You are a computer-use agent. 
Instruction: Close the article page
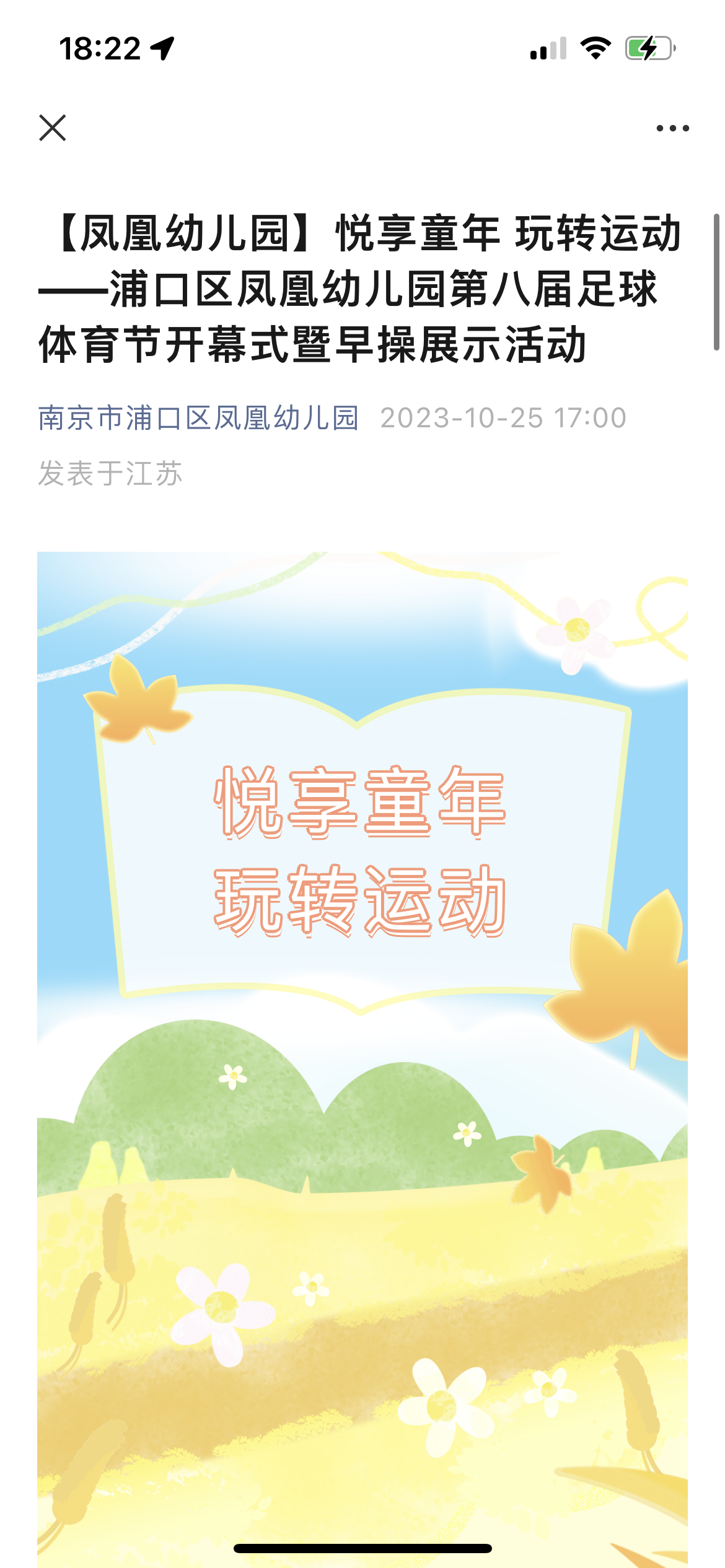pyautogui.click(x=53, y=128)
